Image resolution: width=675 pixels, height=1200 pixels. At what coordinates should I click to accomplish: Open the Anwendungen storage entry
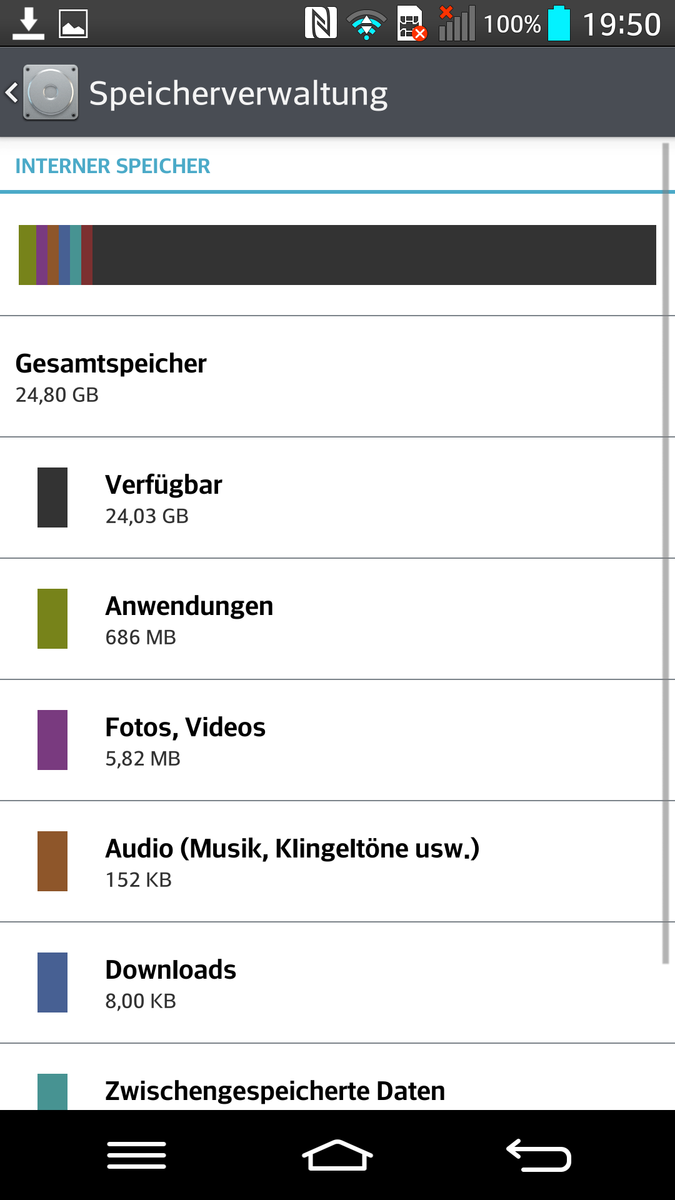point(337,619)
